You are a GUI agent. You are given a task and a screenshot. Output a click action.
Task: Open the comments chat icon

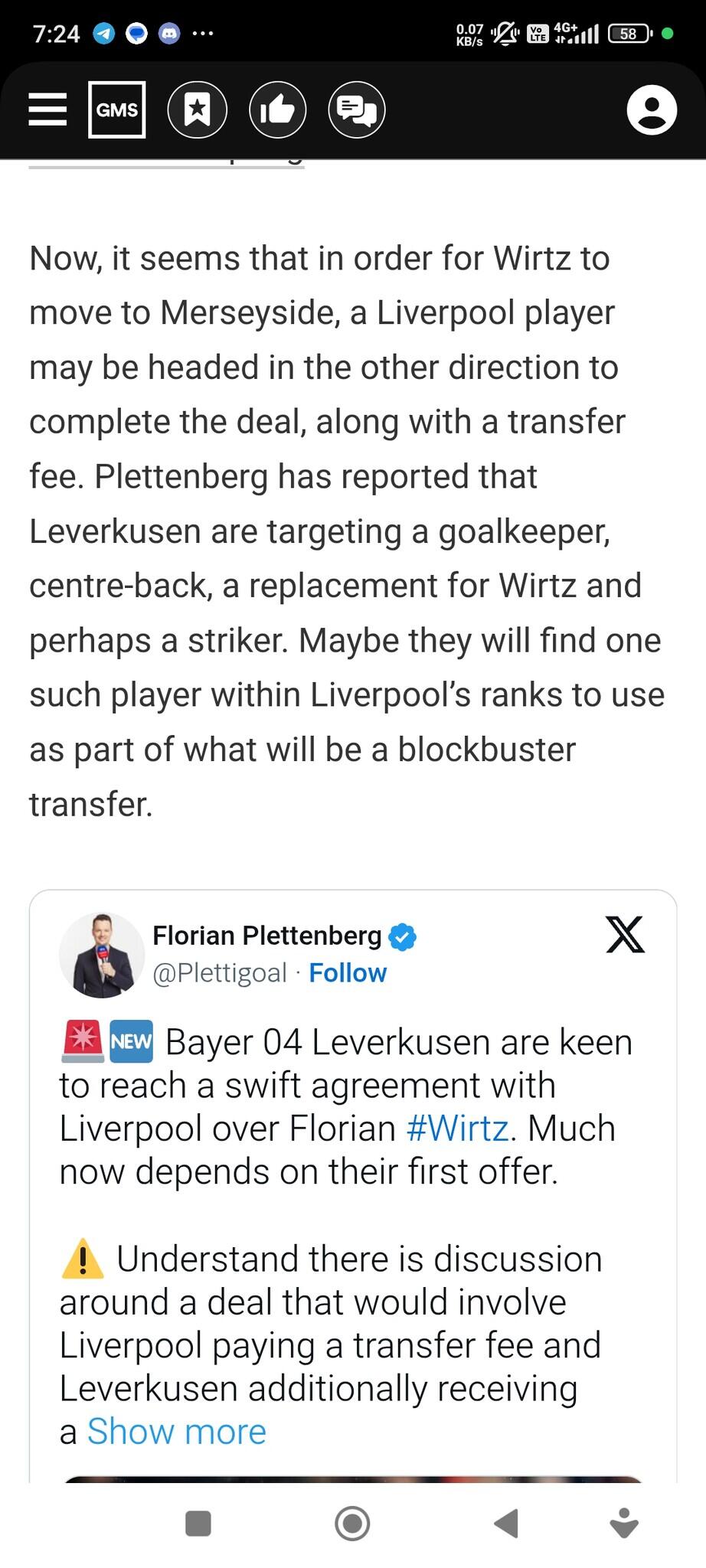tap(357, 109)
